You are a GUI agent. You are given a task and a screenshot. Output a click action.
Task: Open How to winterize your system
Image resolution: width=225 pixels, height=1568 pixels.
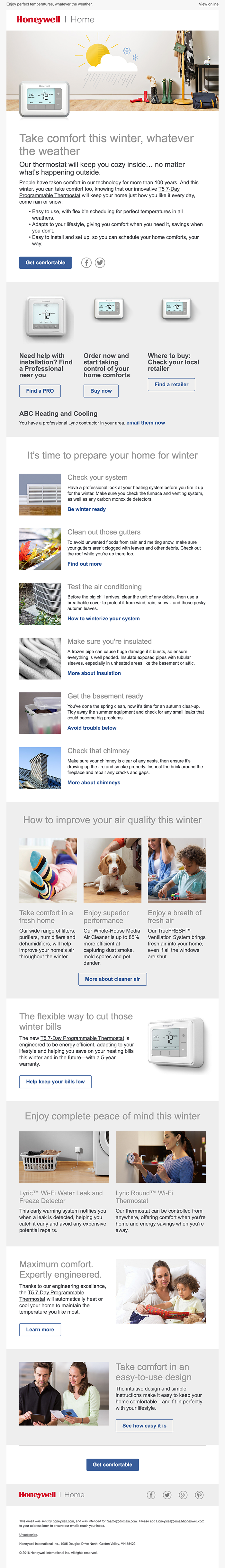tap(104, 618)
